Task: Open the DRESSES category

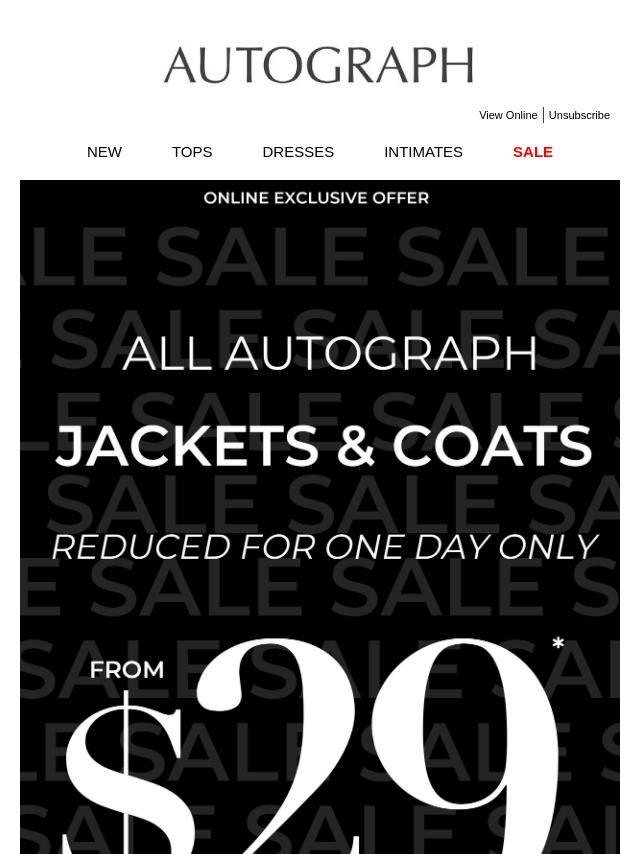Action: point(298,151)
